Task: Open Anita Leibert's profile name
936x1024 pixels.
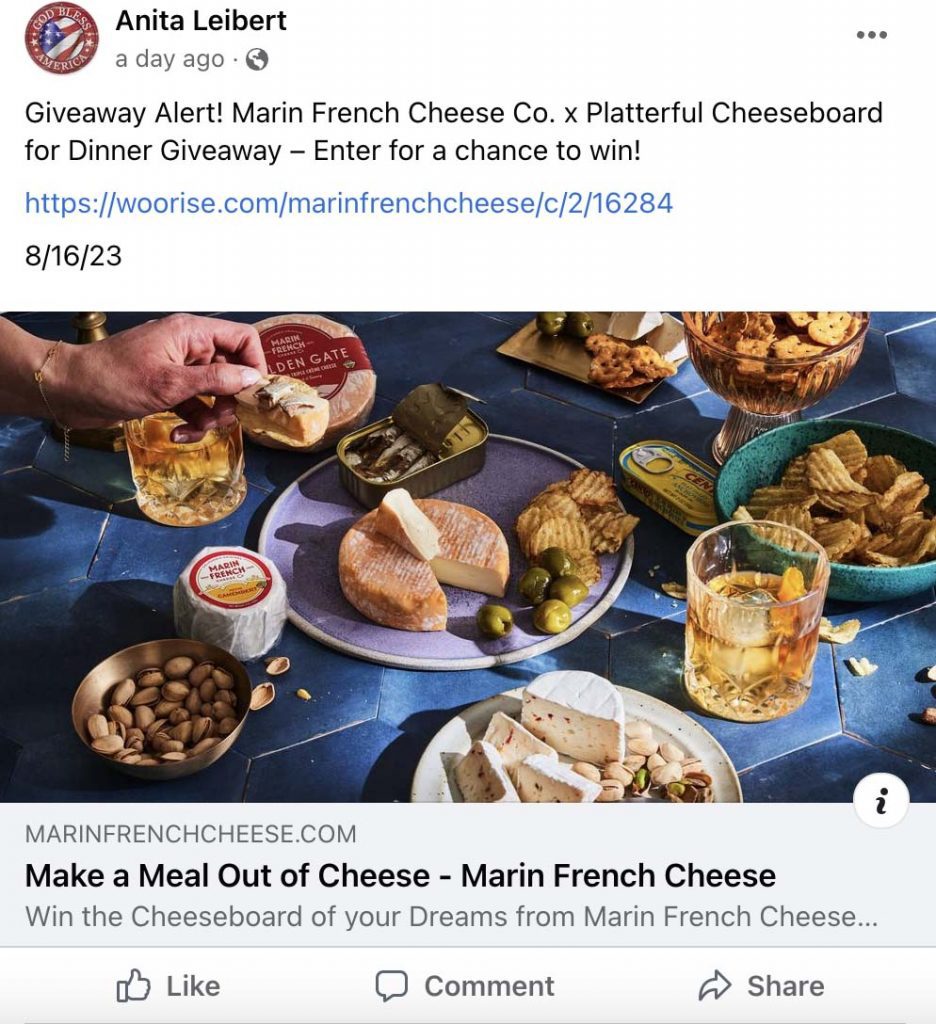Action: pyautogui.click(x=201, y=20)
